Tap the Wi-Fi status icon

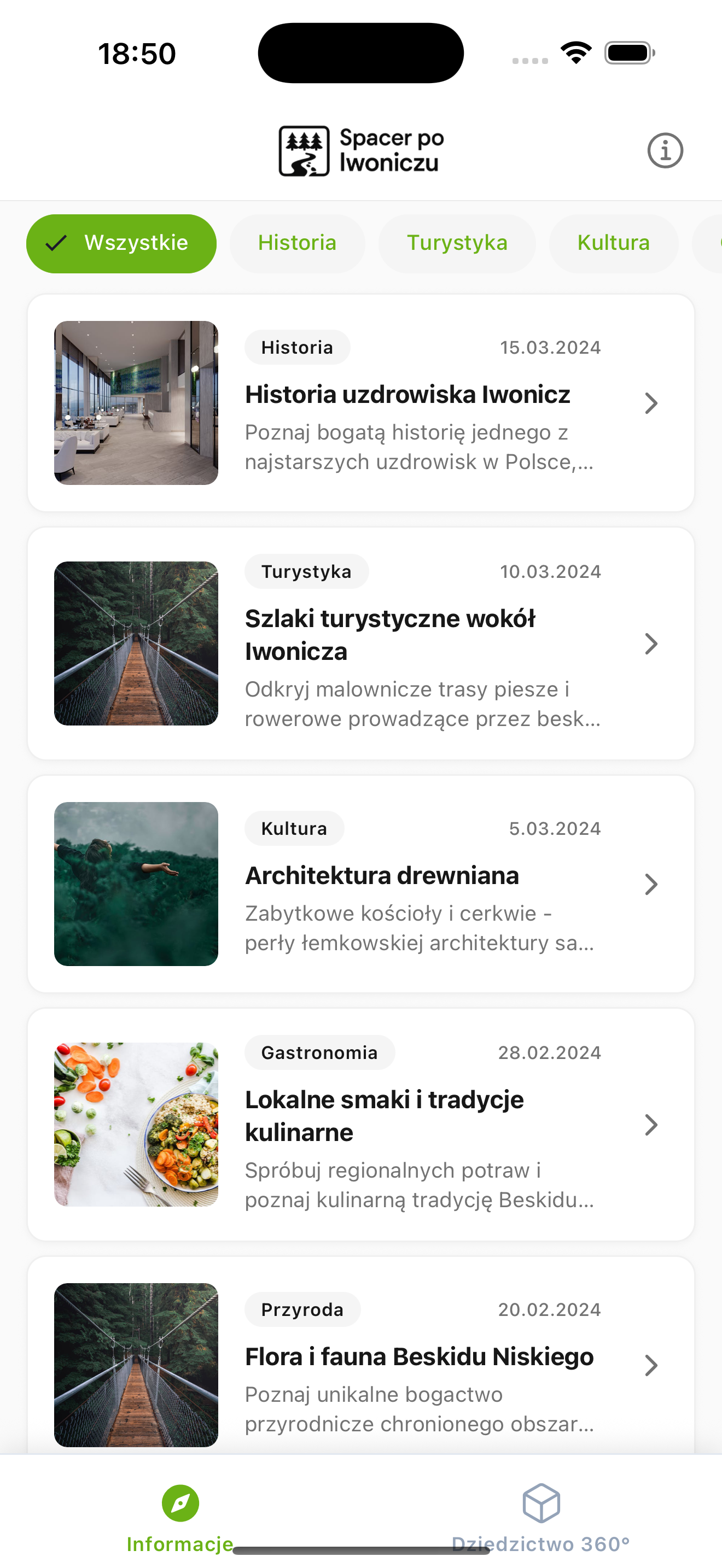(575, 52)
